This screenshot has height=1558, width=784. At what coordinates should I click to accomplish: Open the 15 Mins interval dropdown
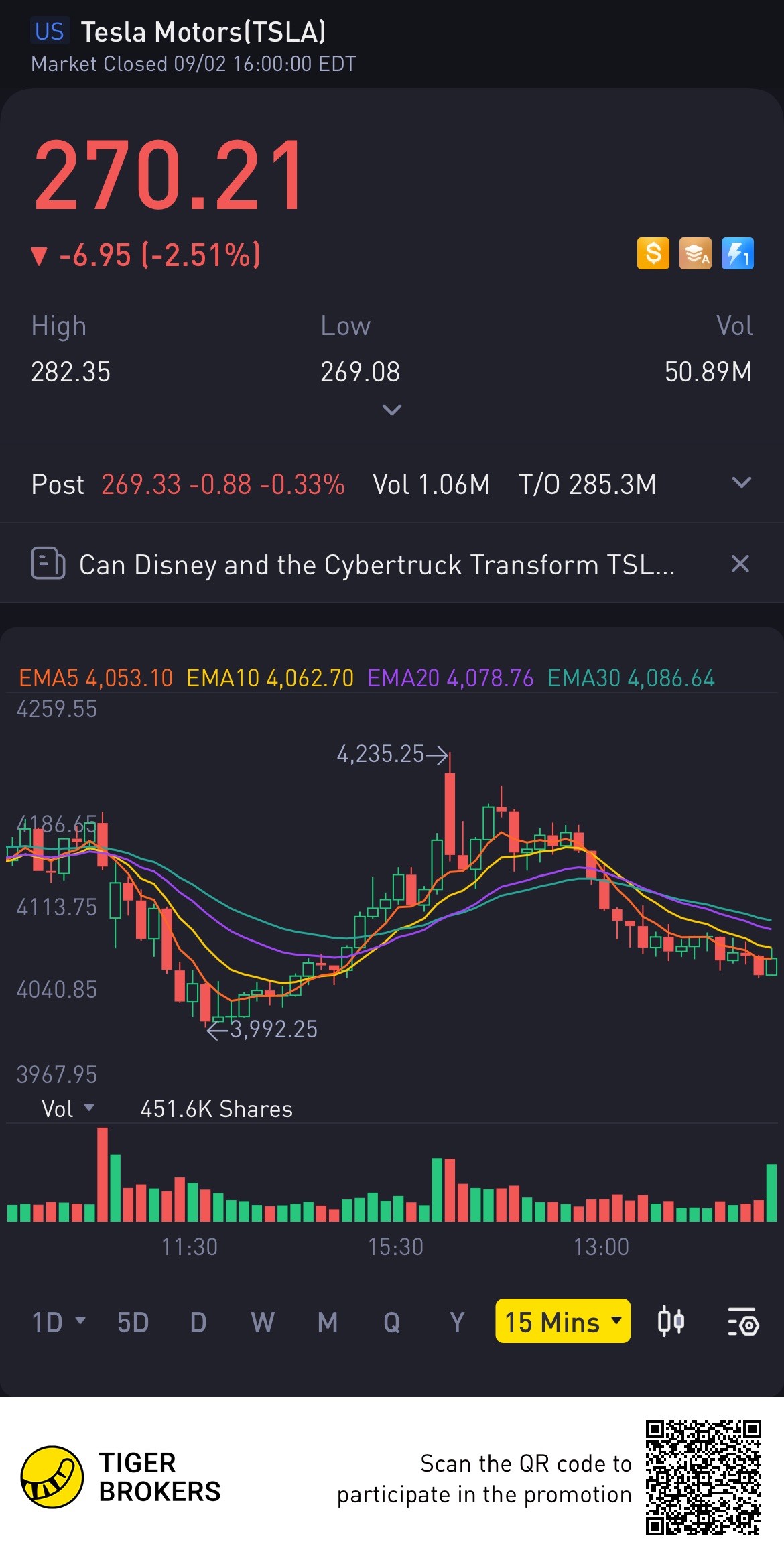pyautogui.click(x=562, y=1321)
